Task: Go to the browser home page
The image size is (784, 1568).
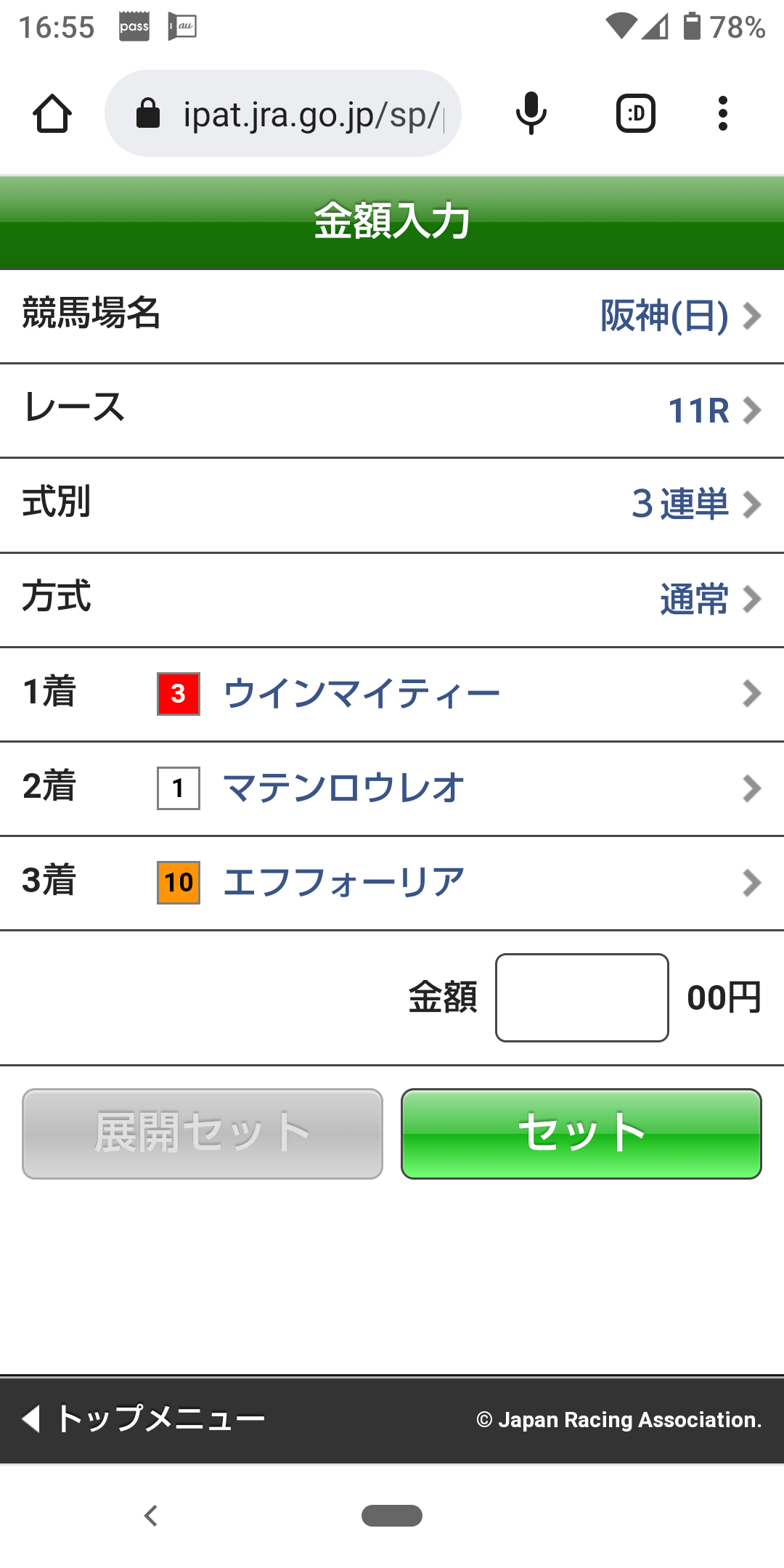Action: pos(52,114)
